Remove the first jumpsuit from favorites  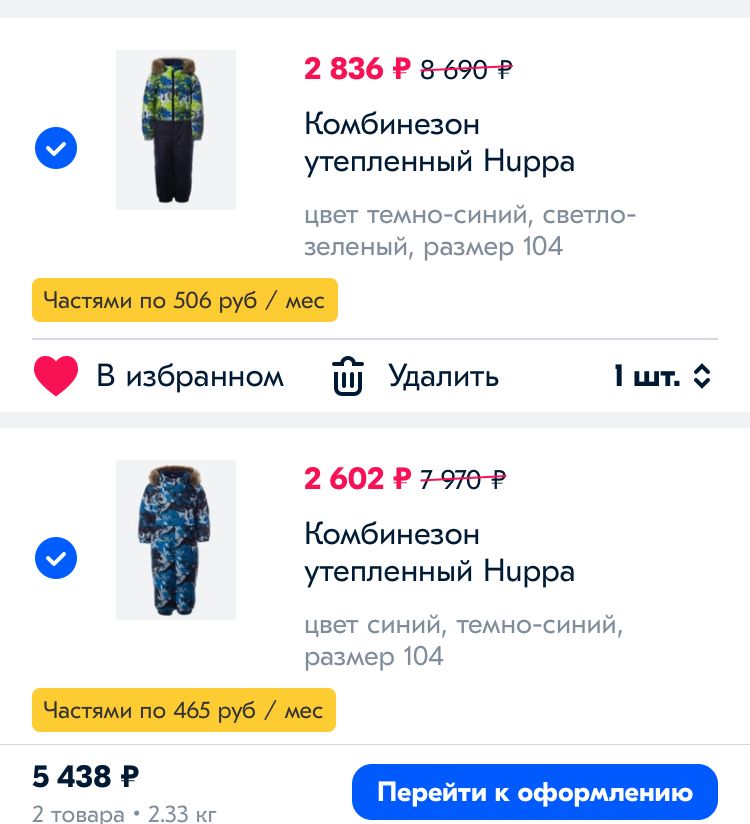point(57,377)
